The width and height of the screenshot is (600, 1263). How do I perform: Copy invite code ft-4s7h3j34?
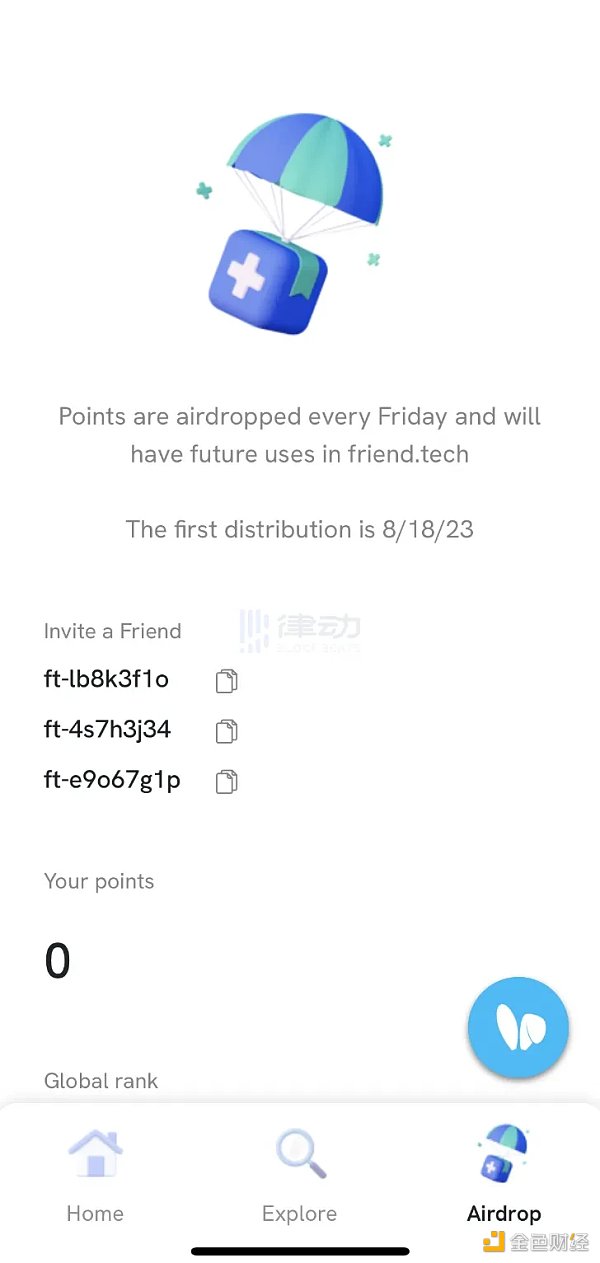(227, 731)
